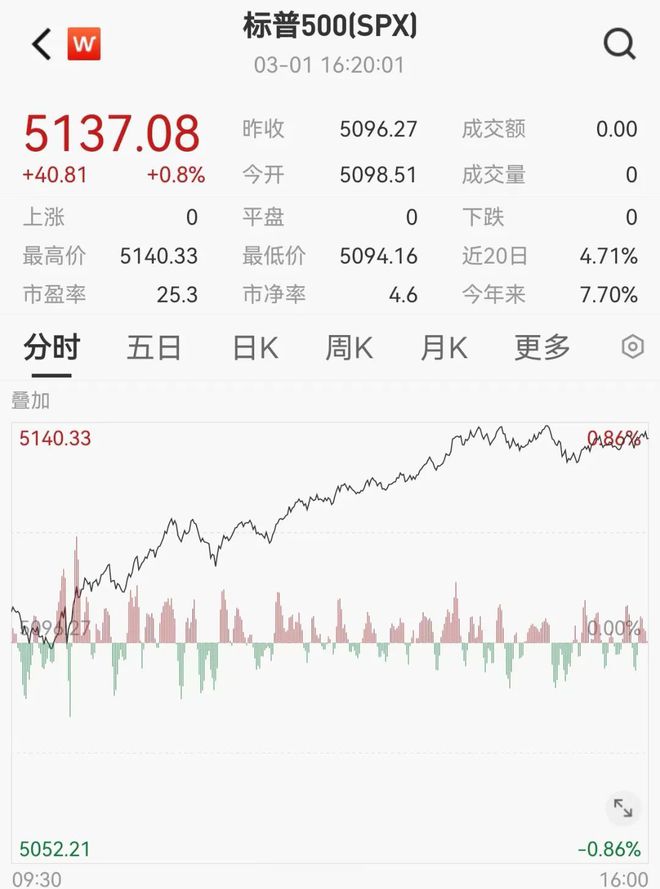
Task: Tap 叠加 to overlay another index
Action: point(30,401)
